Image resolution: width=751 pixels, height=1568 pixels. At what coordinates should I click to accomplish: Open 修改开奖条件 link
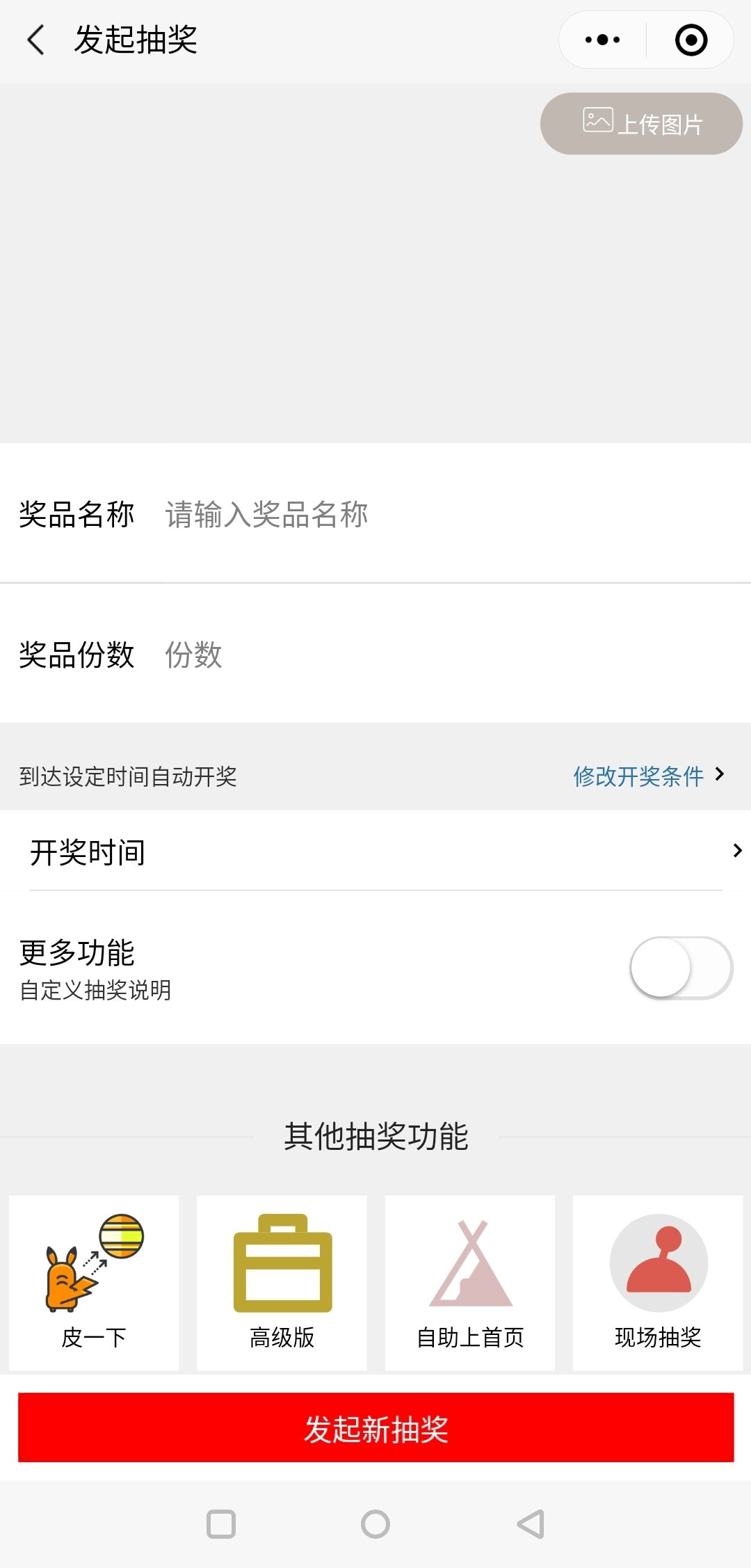(x=648, y=776)
